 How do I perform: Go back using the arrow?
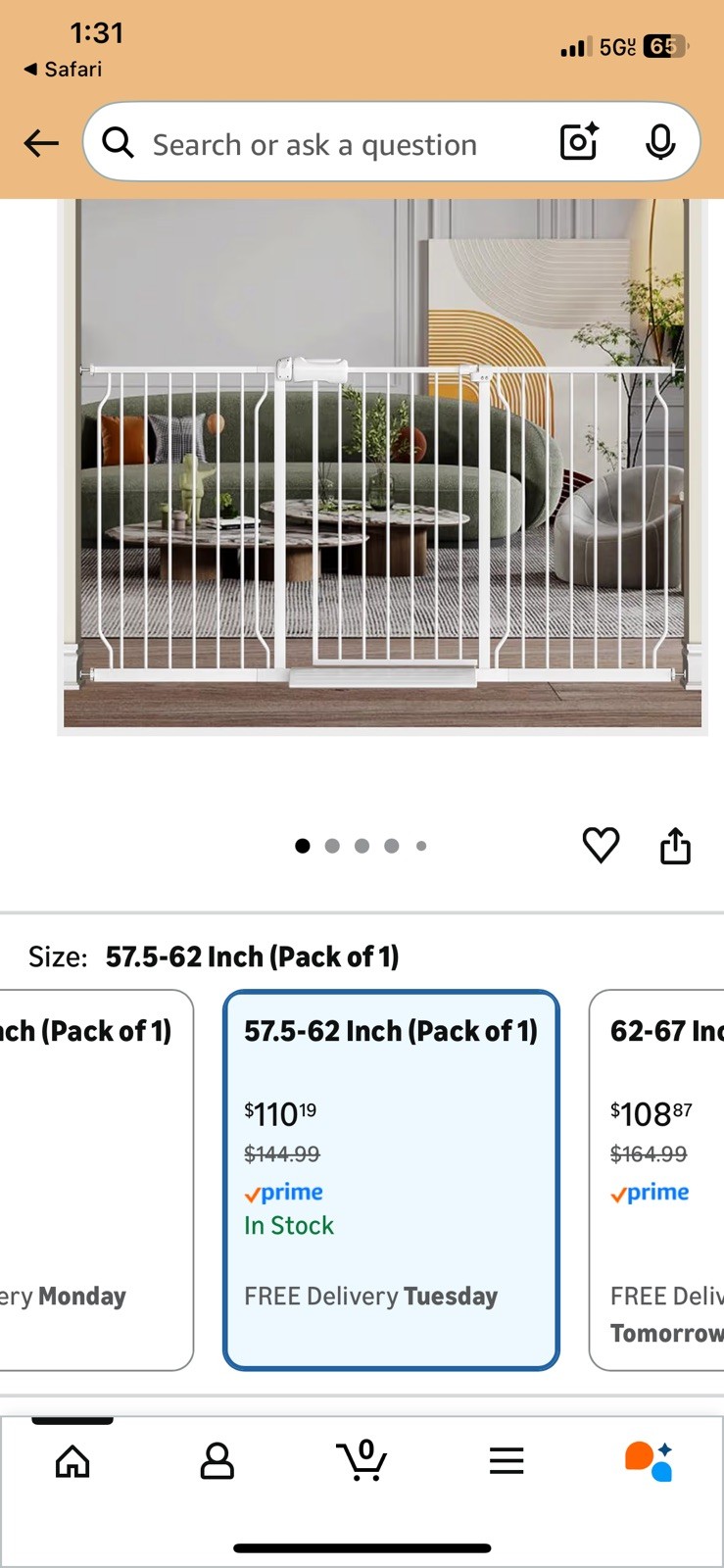[x=41, y=143]
